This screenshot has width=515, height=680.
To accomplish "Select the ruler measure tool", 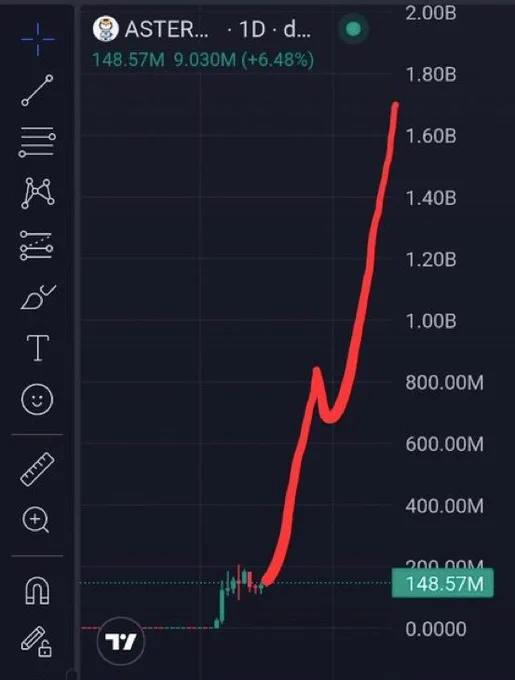I will (x=37, y=469).
